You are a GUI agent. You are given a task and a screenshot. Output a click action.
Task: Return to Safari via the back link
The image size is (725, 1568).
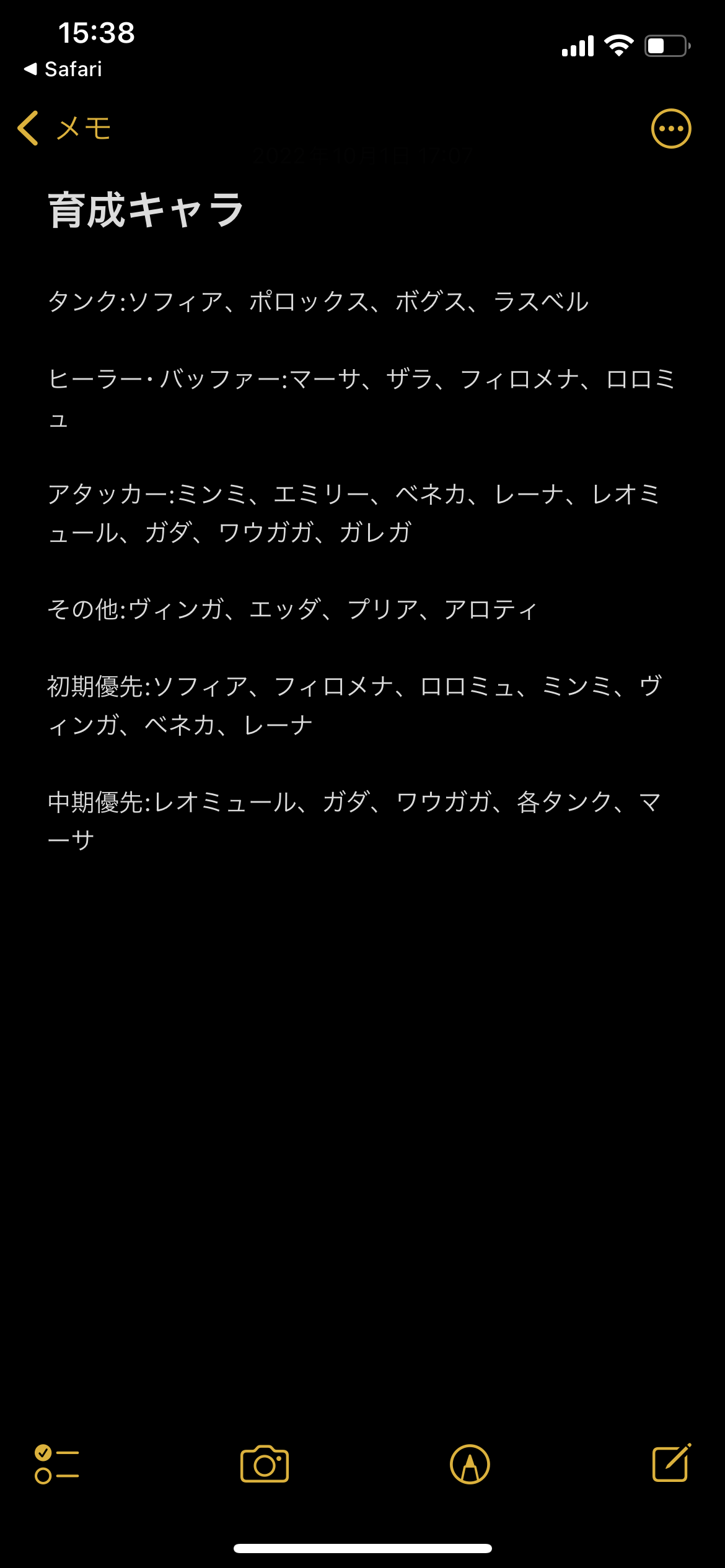(63, 69)
